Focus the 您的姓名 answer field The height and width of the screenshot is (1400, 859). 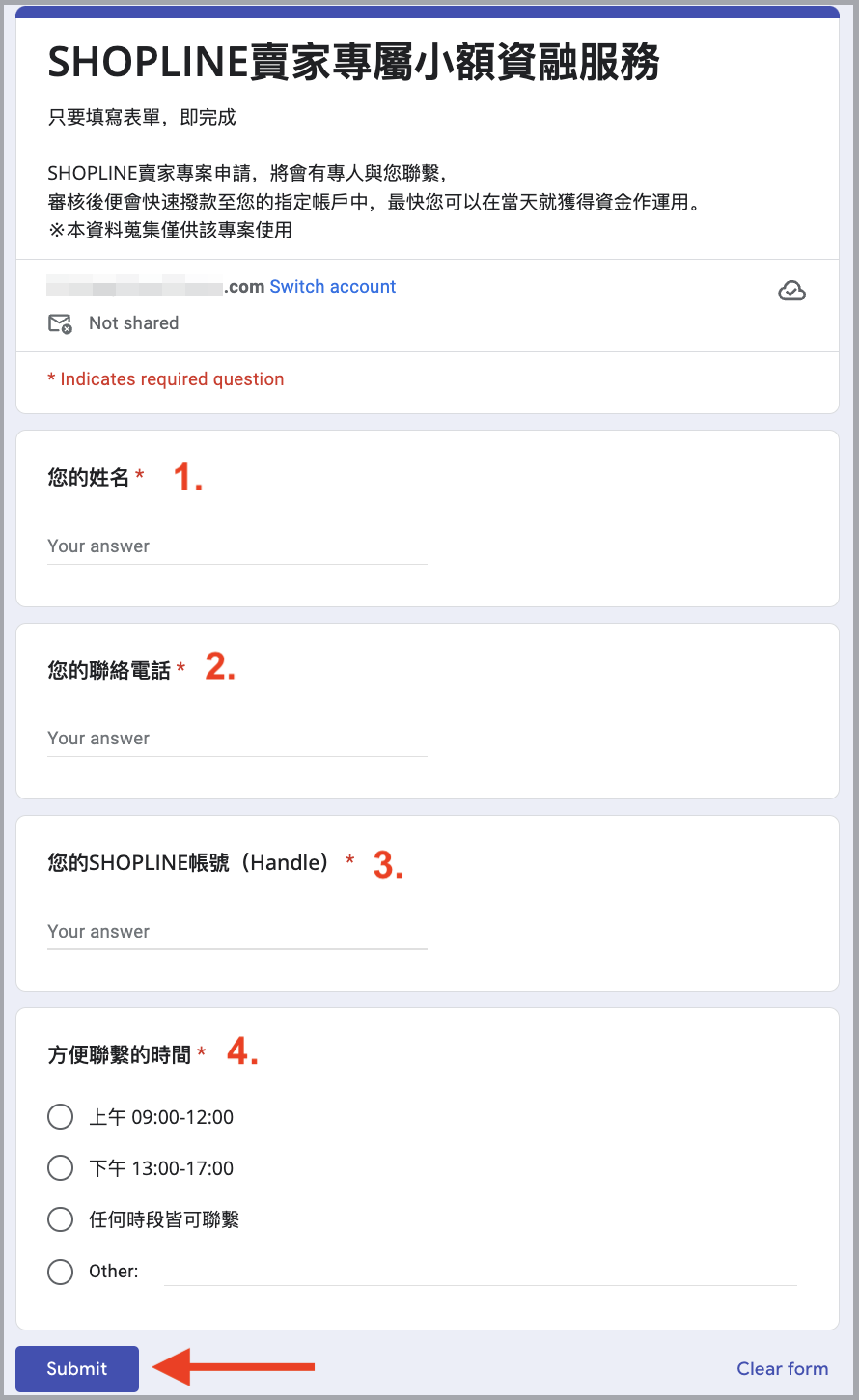(x=237, y=546)
